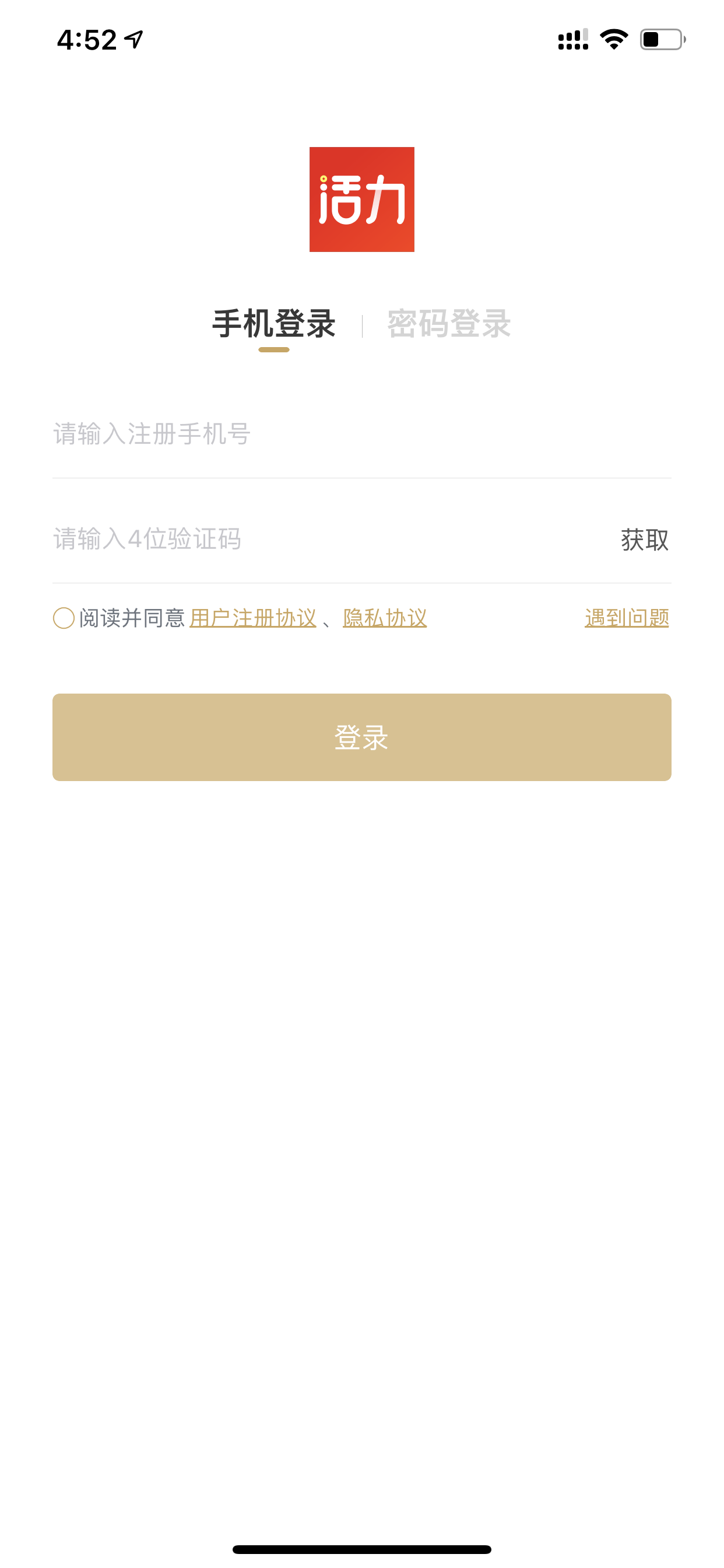Open the 用户注册协议 link
Viewport: 724px width, 1568px height.
click(x=253, y=618)
